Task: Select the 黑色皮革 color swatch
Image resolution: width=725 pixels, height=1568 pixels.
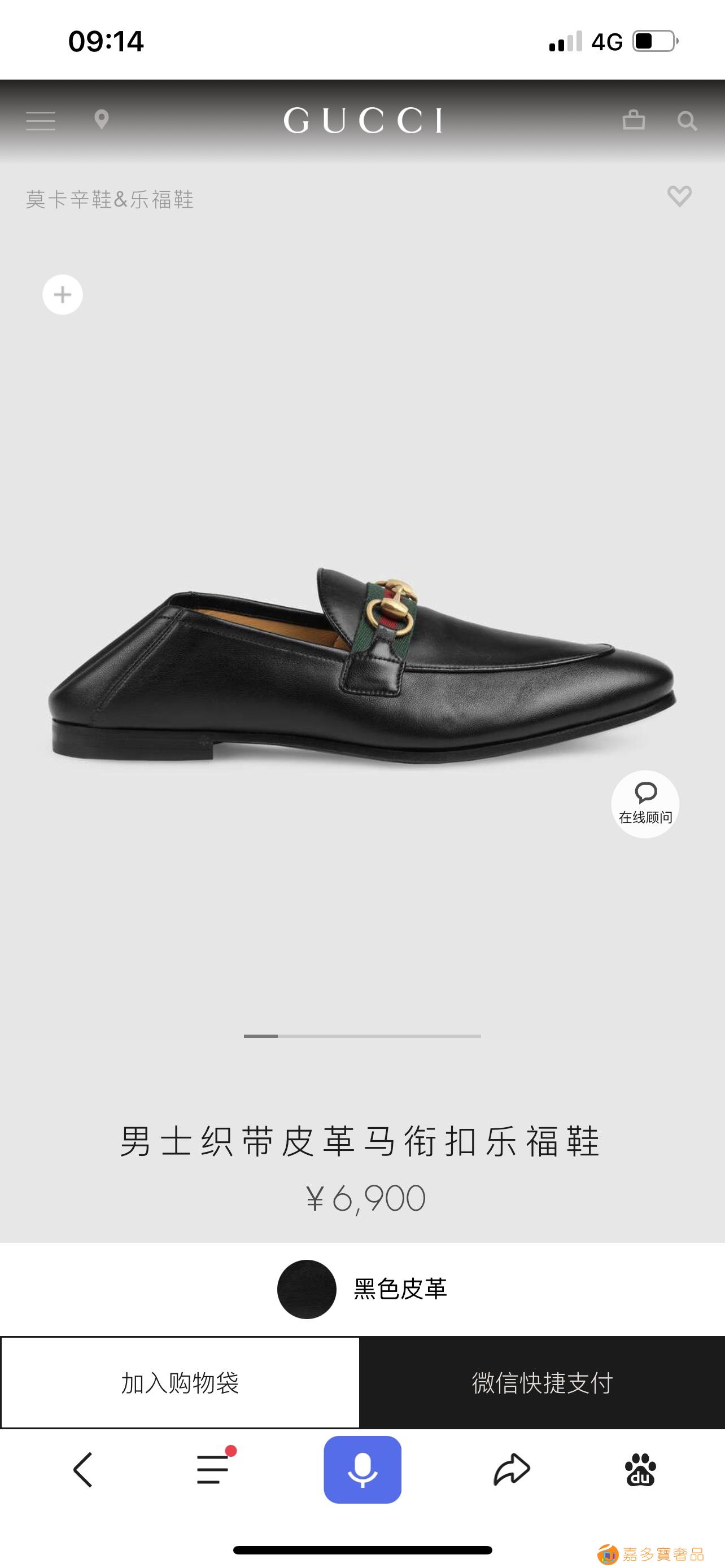Action: click(307, 1289)
